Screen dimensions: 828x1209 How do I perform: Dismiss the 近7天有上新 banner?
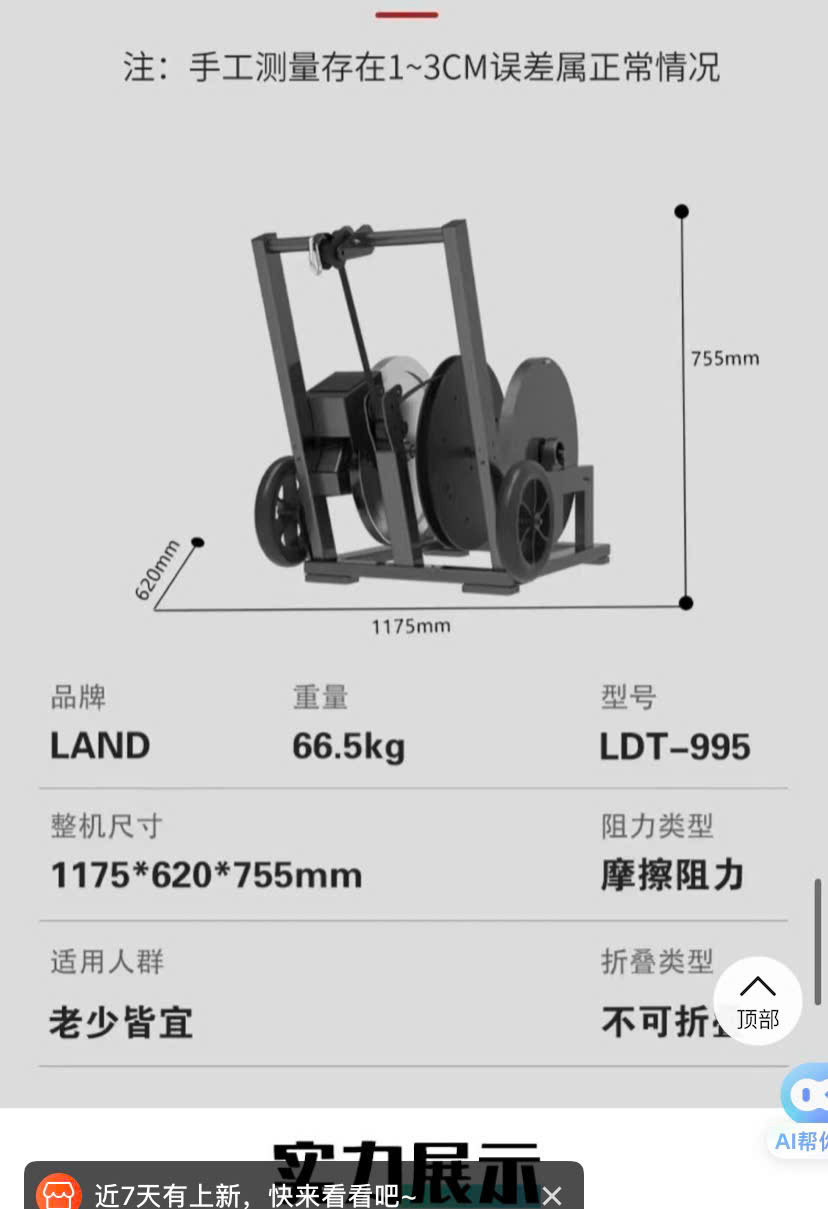(552, 1194)
